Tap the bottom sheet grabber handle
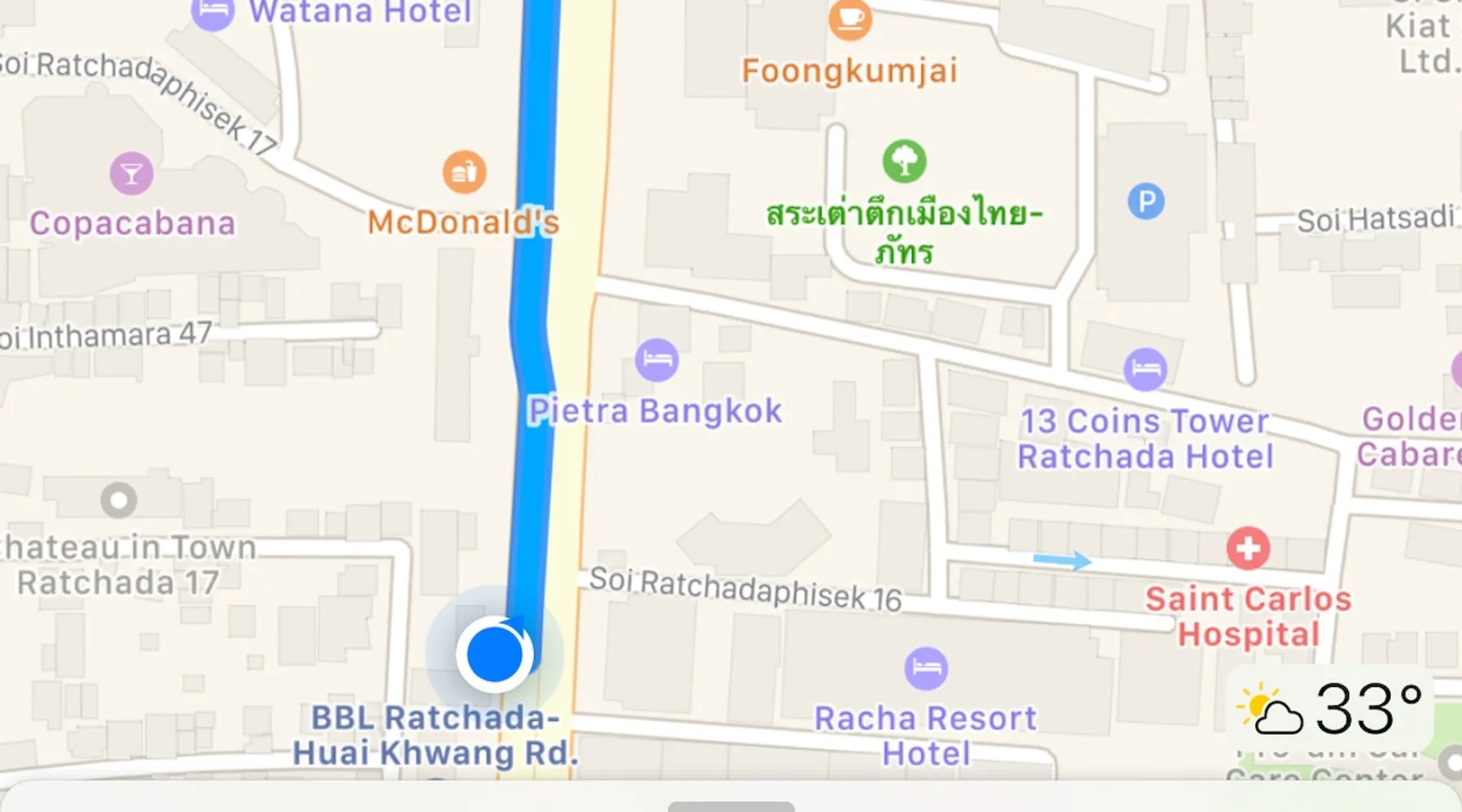The height and width of the screenshot is (812, 1462). tap(731, 806)
